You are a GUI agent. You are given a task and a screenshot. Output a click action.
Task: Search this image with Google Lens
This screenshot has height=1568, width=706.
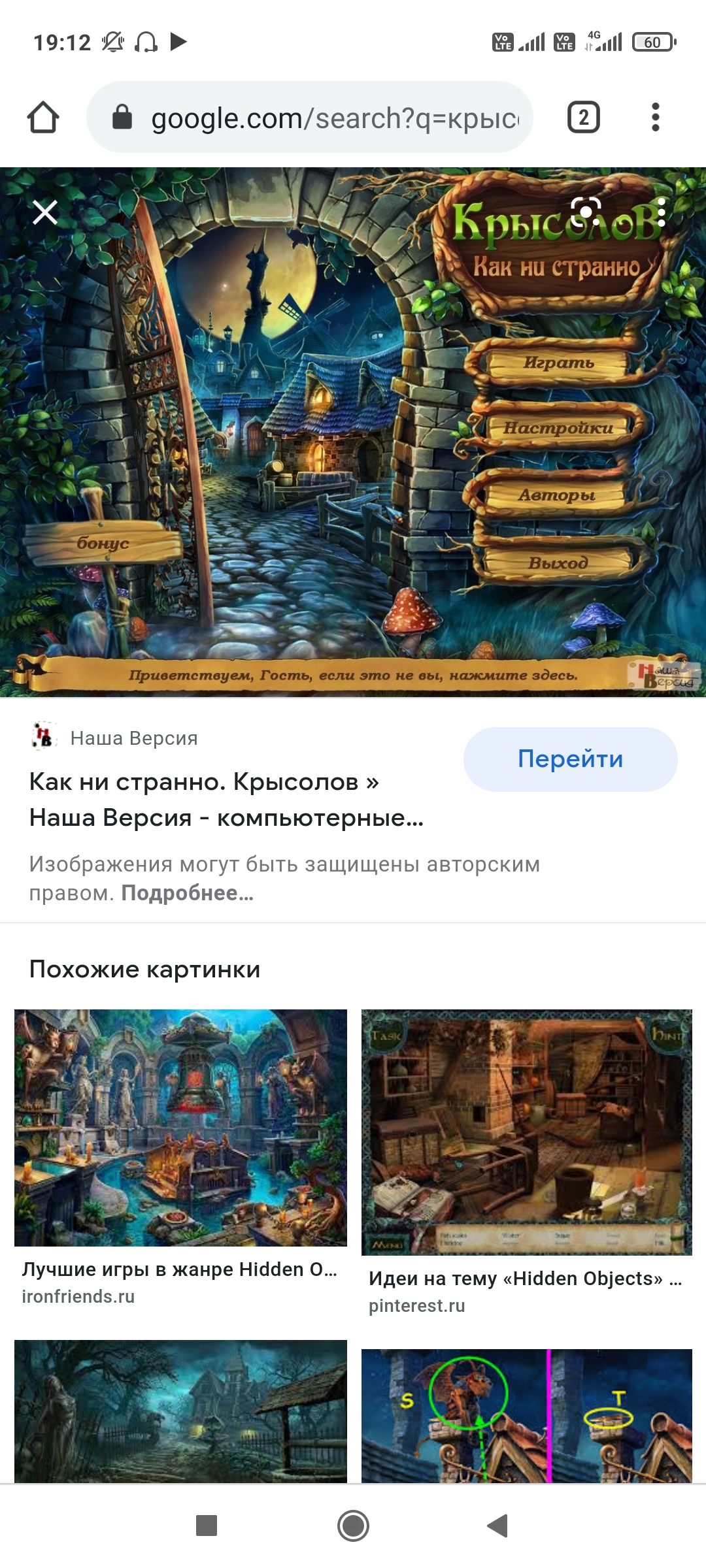[x=585, y=212]
